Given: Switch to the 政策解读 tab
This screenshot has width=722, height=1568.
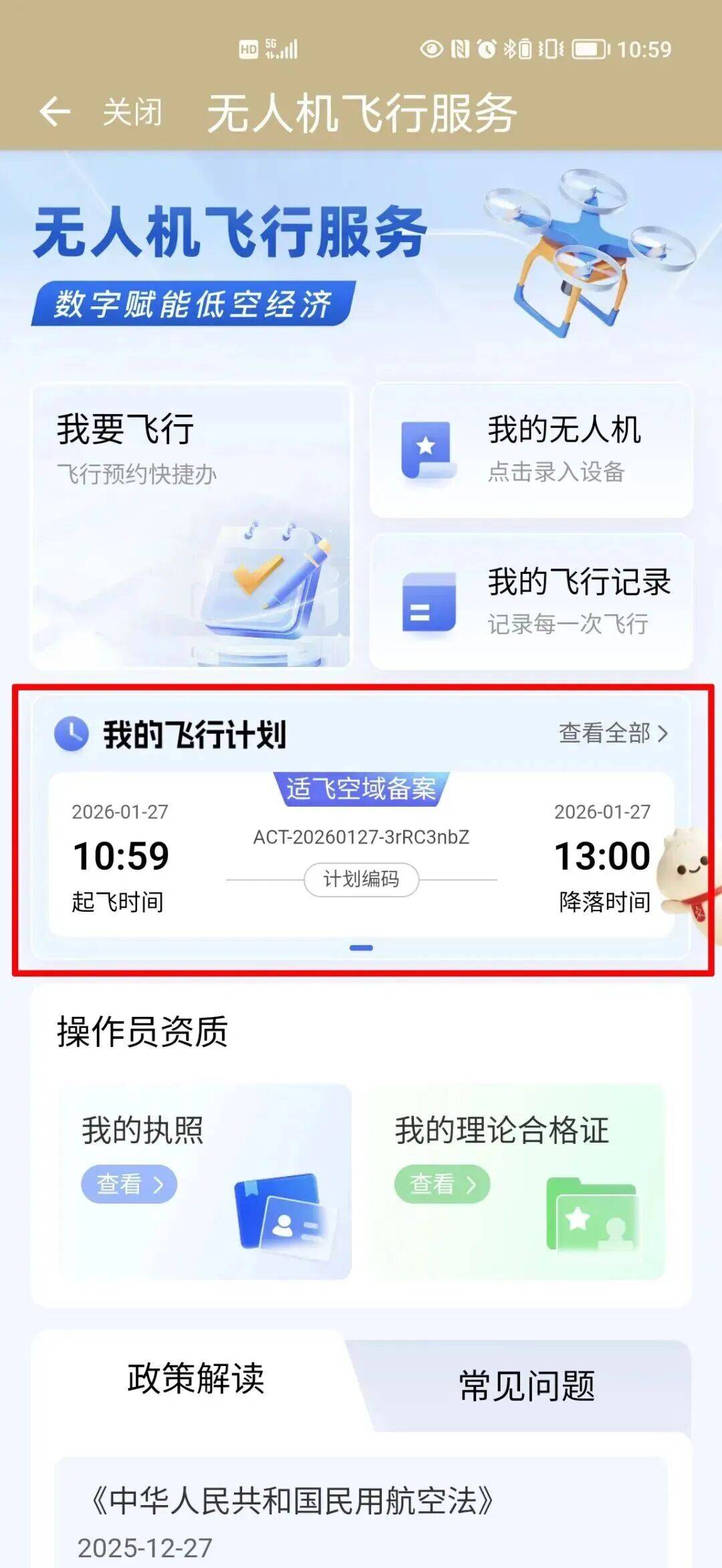Looking at the screenshot, I should tap(196, 1378).
